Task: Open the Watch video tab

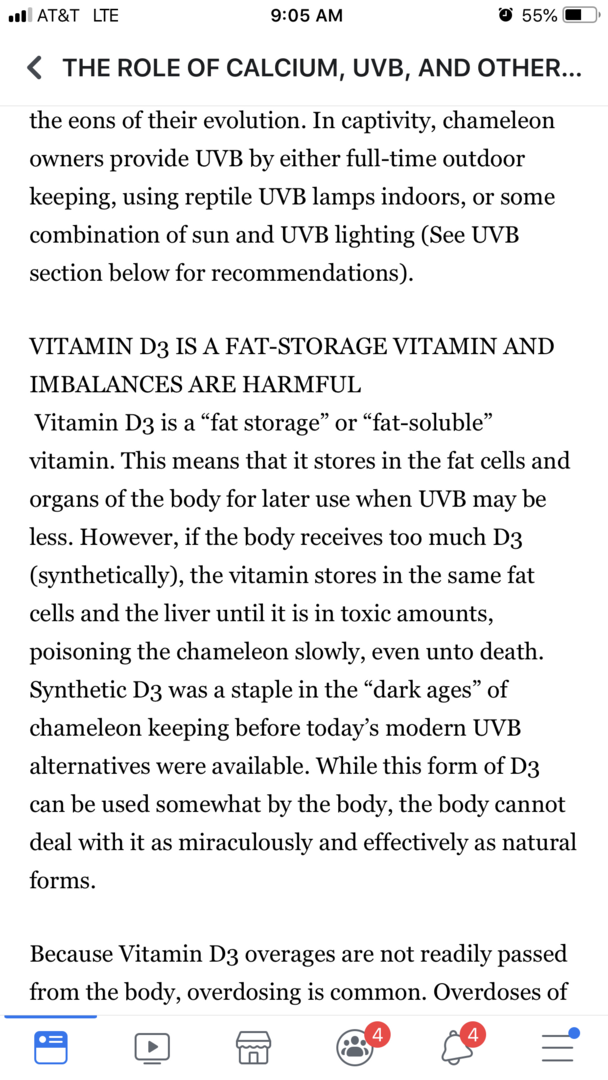Action: 152,1046
